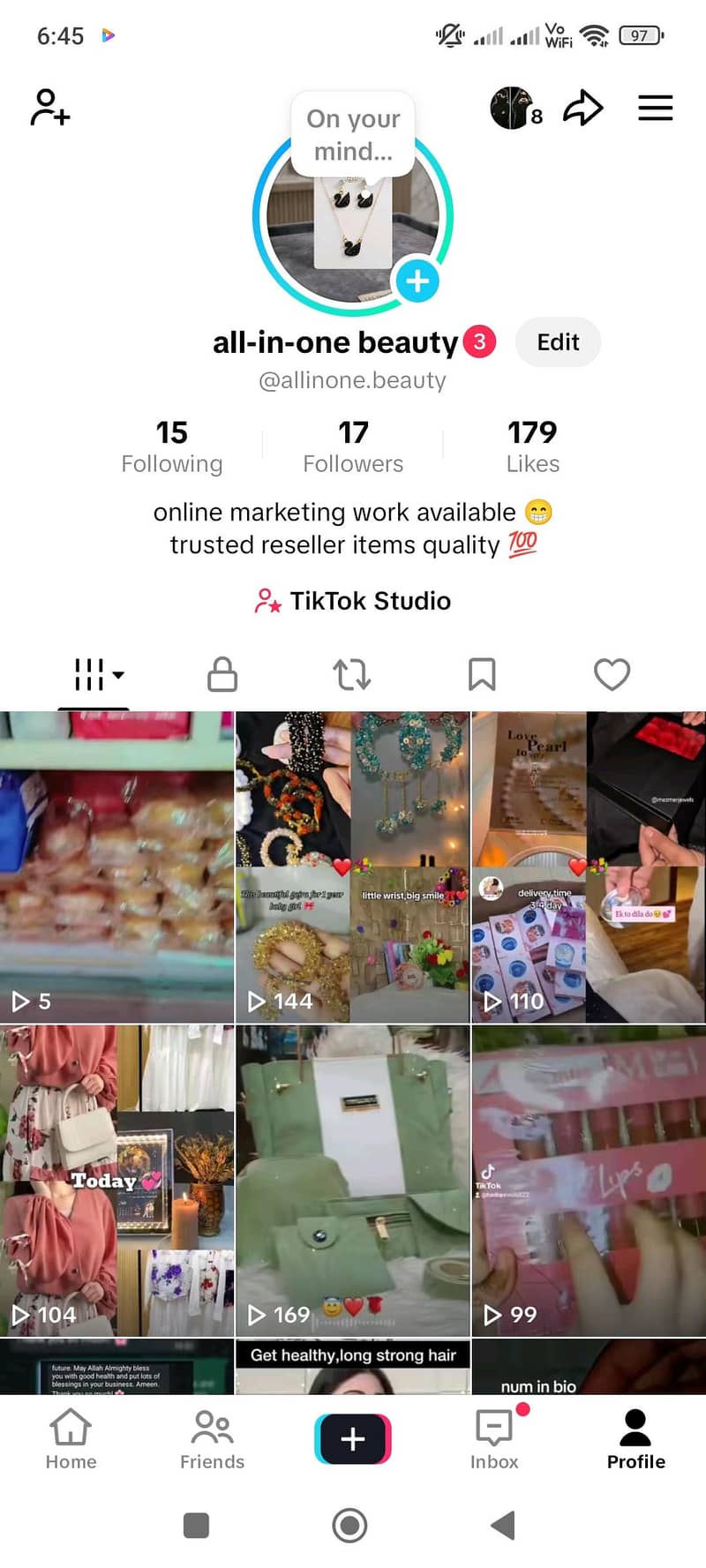
Task: Switch to the liked videos heart tab
Action: click(612, 675)
